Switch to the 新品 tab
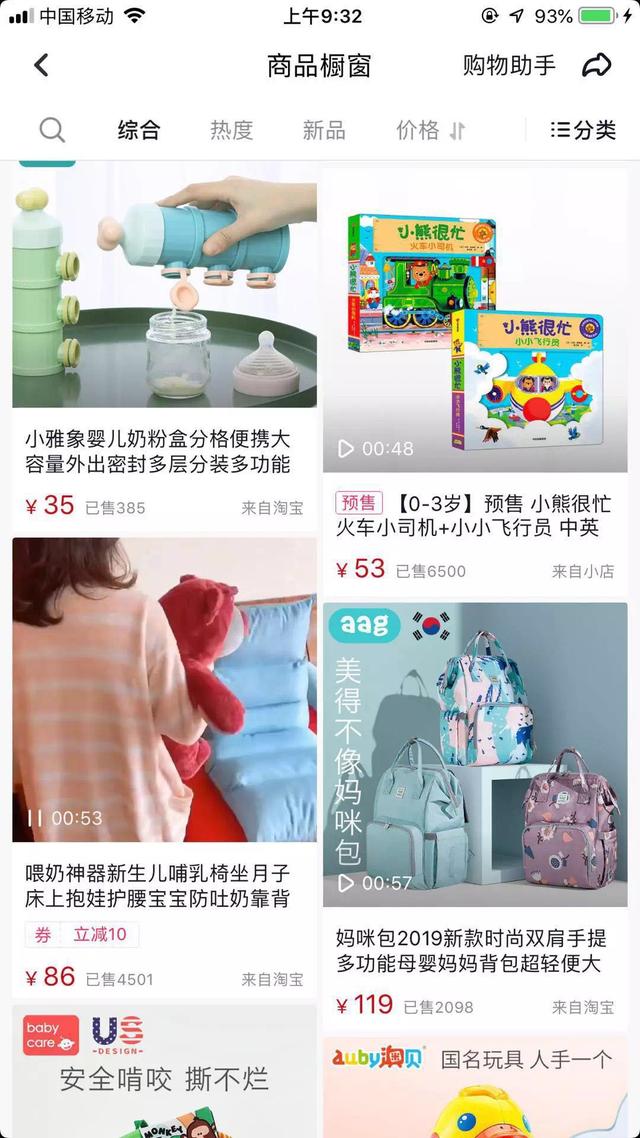The height and width of the screenshot is (1138, 640). click(324, 131)
